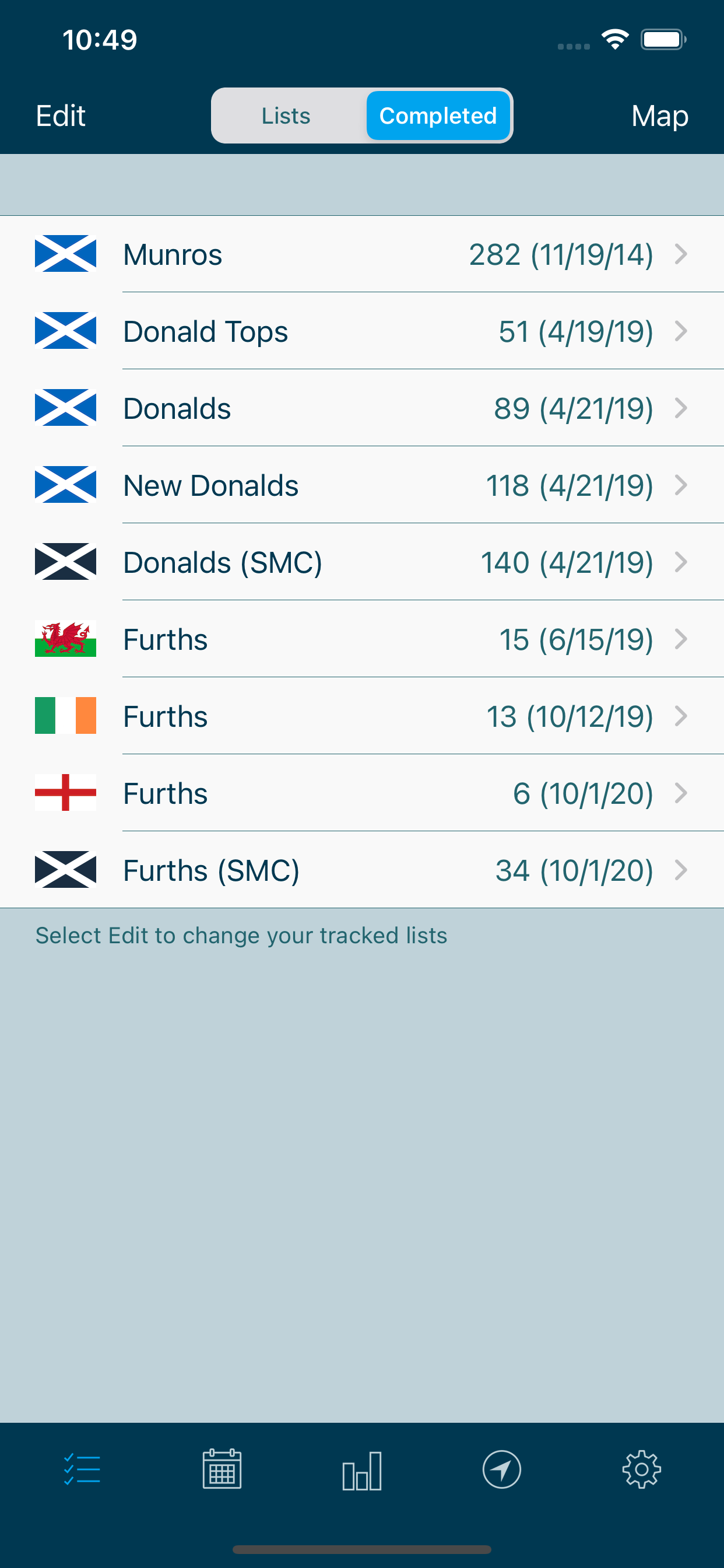Select the New Donalds list
The height and width of the screenshot is (1568, 724).
coord(210,485)
